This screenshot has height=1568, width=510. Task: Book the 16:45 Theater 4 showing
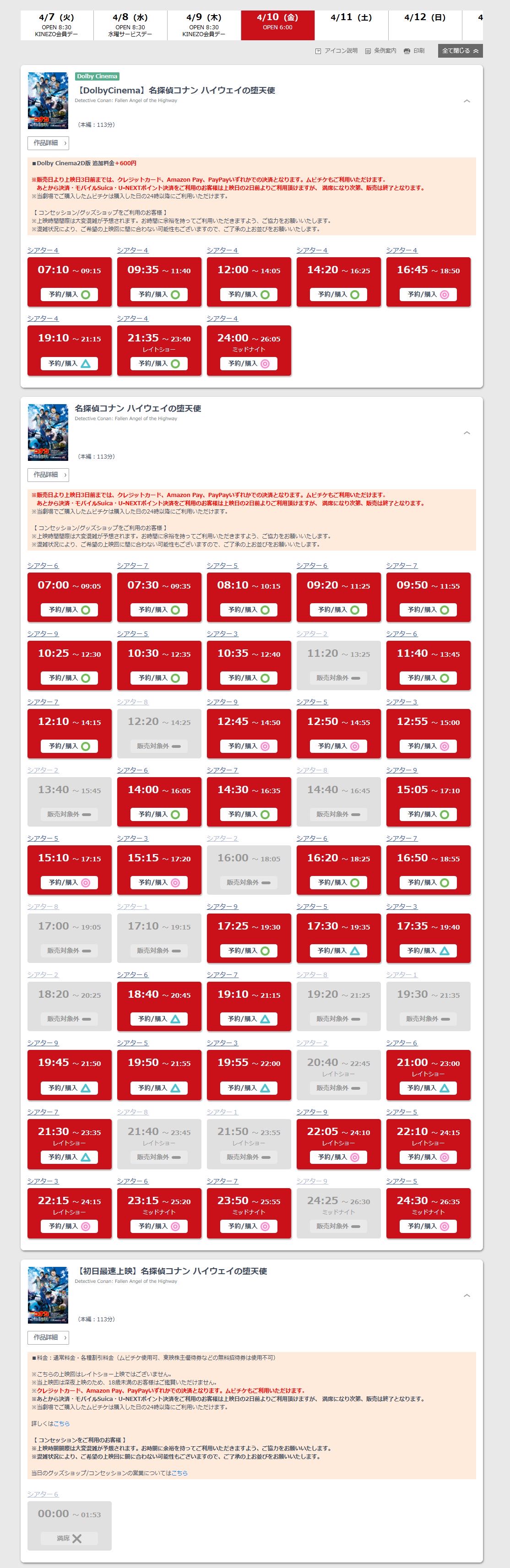coord(428,295)
